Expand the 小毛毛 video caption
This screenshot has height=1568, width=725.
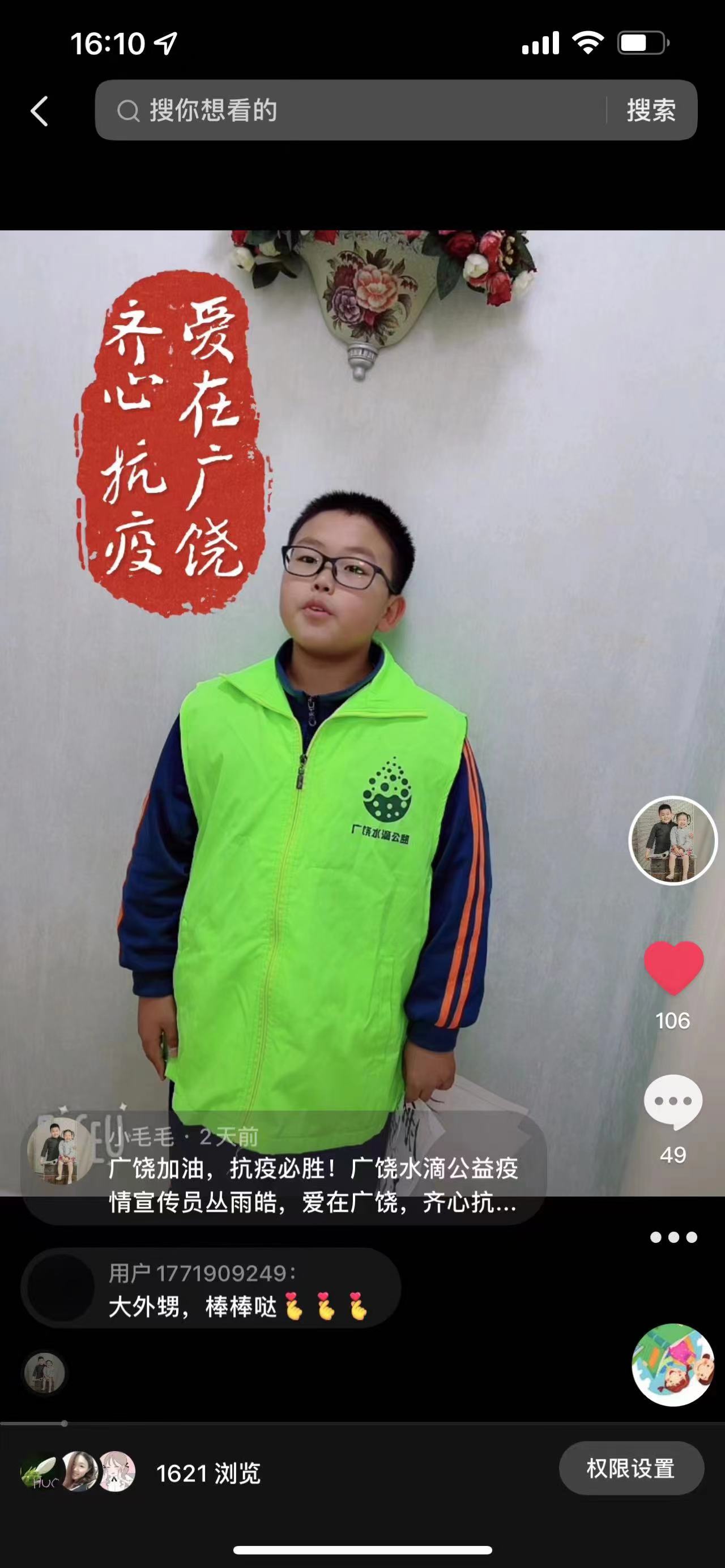(284, 1169)
